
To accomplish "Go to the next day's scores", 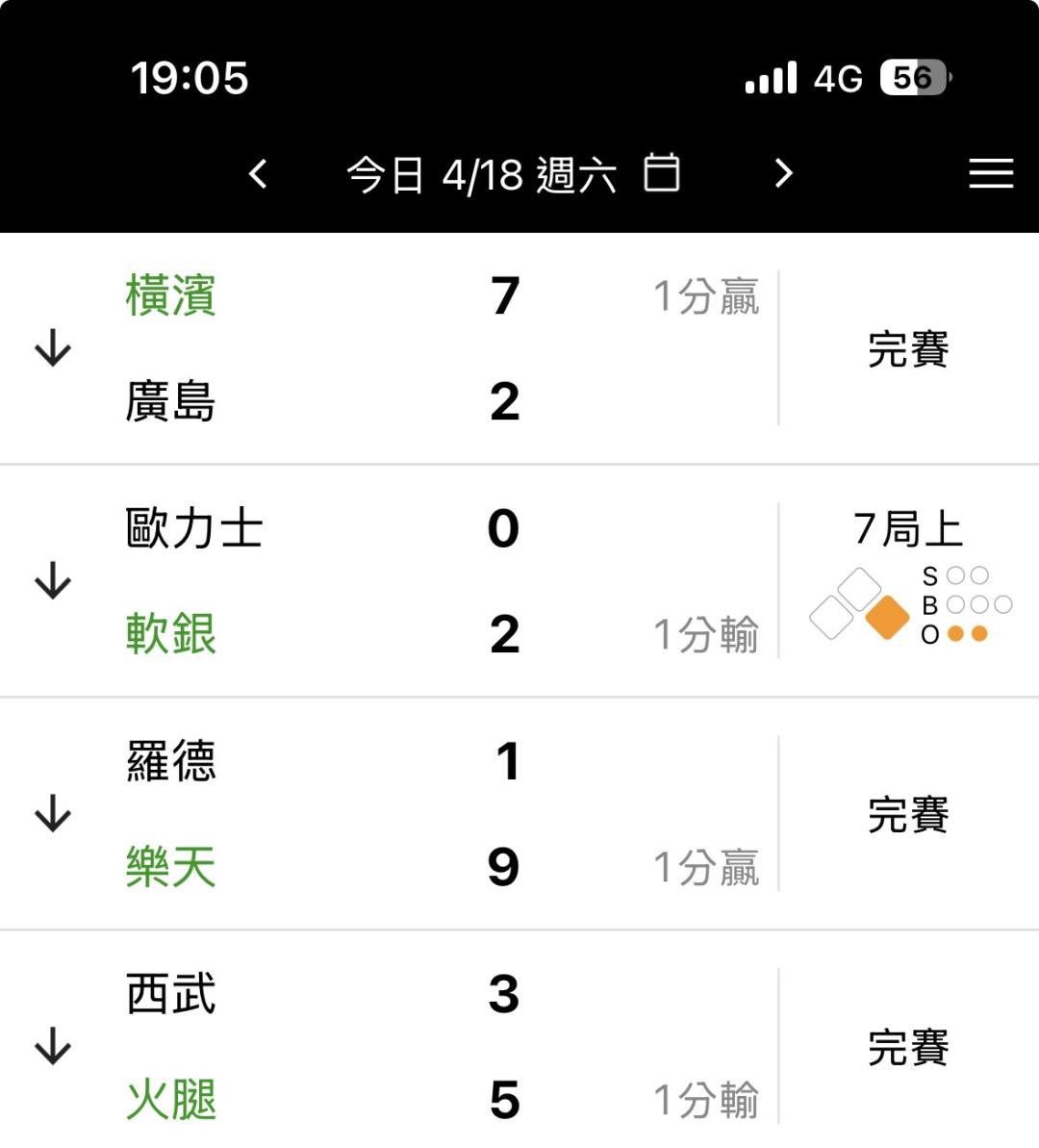I will coord(784,173).
